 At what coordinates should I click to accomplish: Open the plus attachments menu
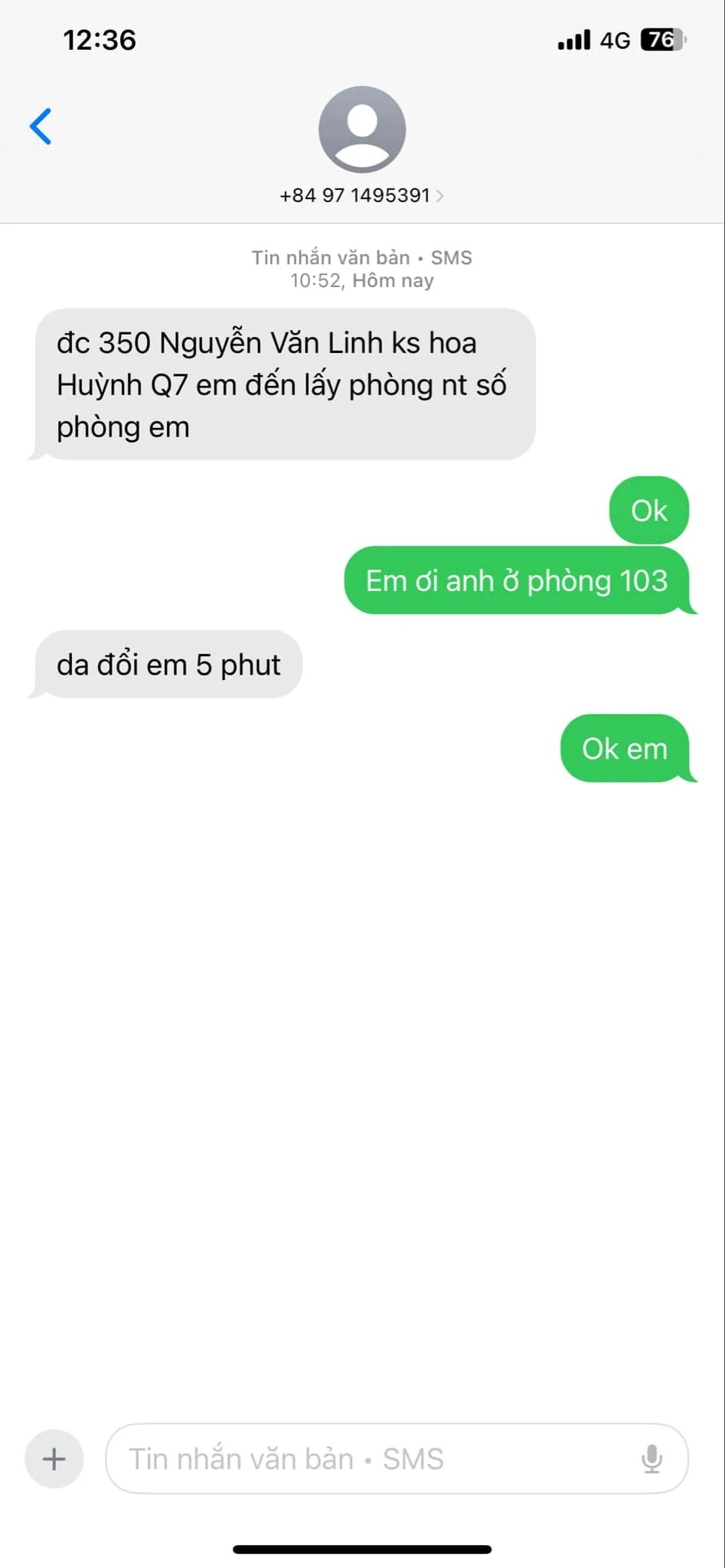click(x=54, y=1459)
